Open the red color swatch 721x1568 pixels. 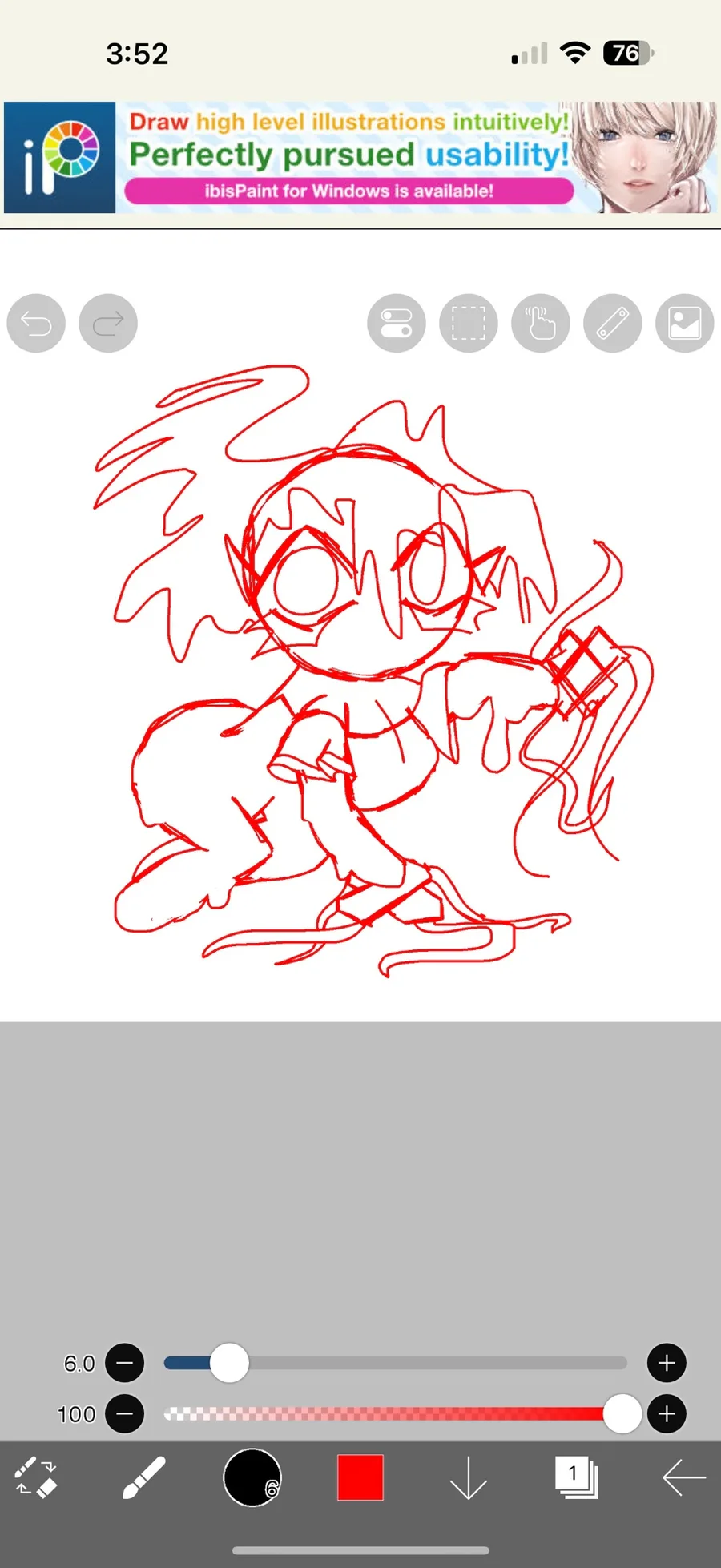pos(360,1477)
